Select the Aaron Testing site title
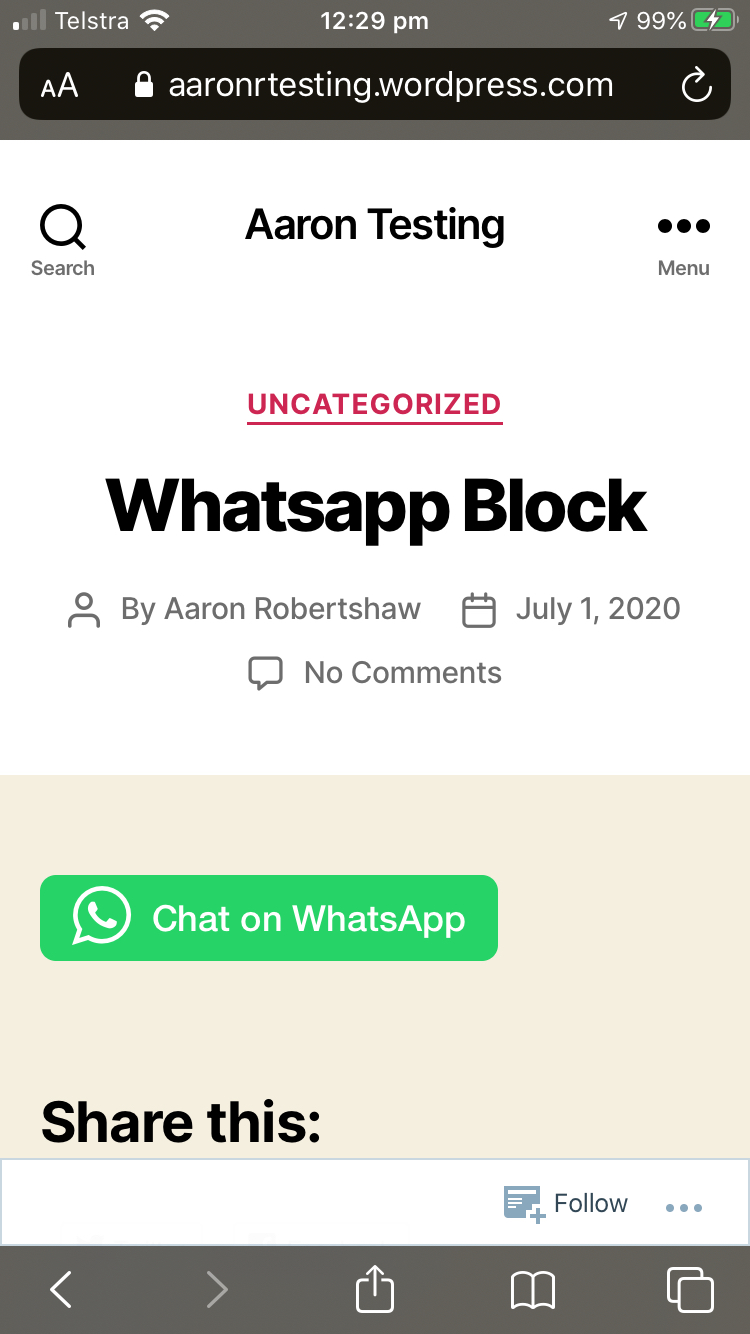The image size is (750, 1334). pos(374,224)
